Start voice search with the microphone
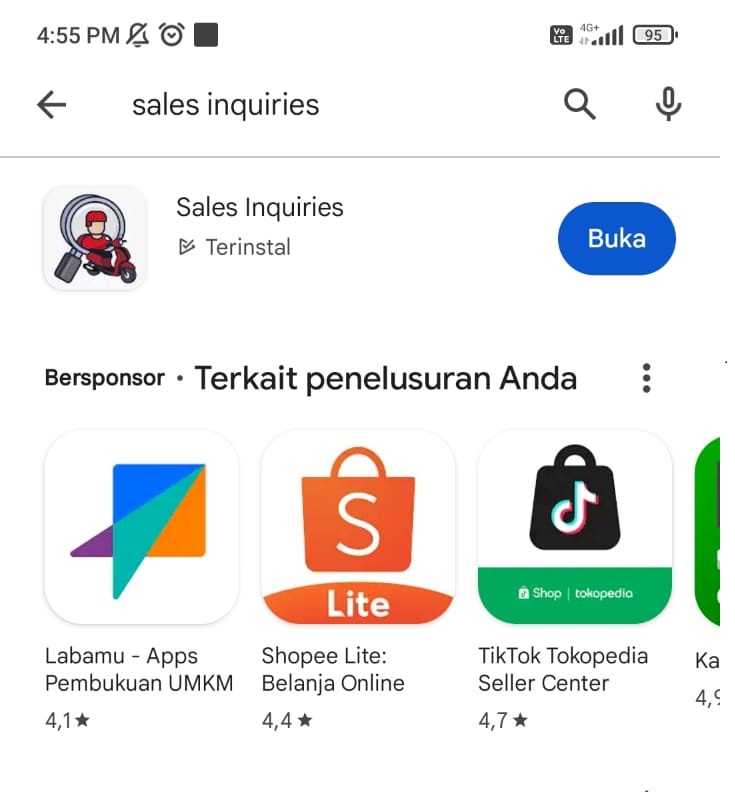735x792 pixels. coord(668,104)
